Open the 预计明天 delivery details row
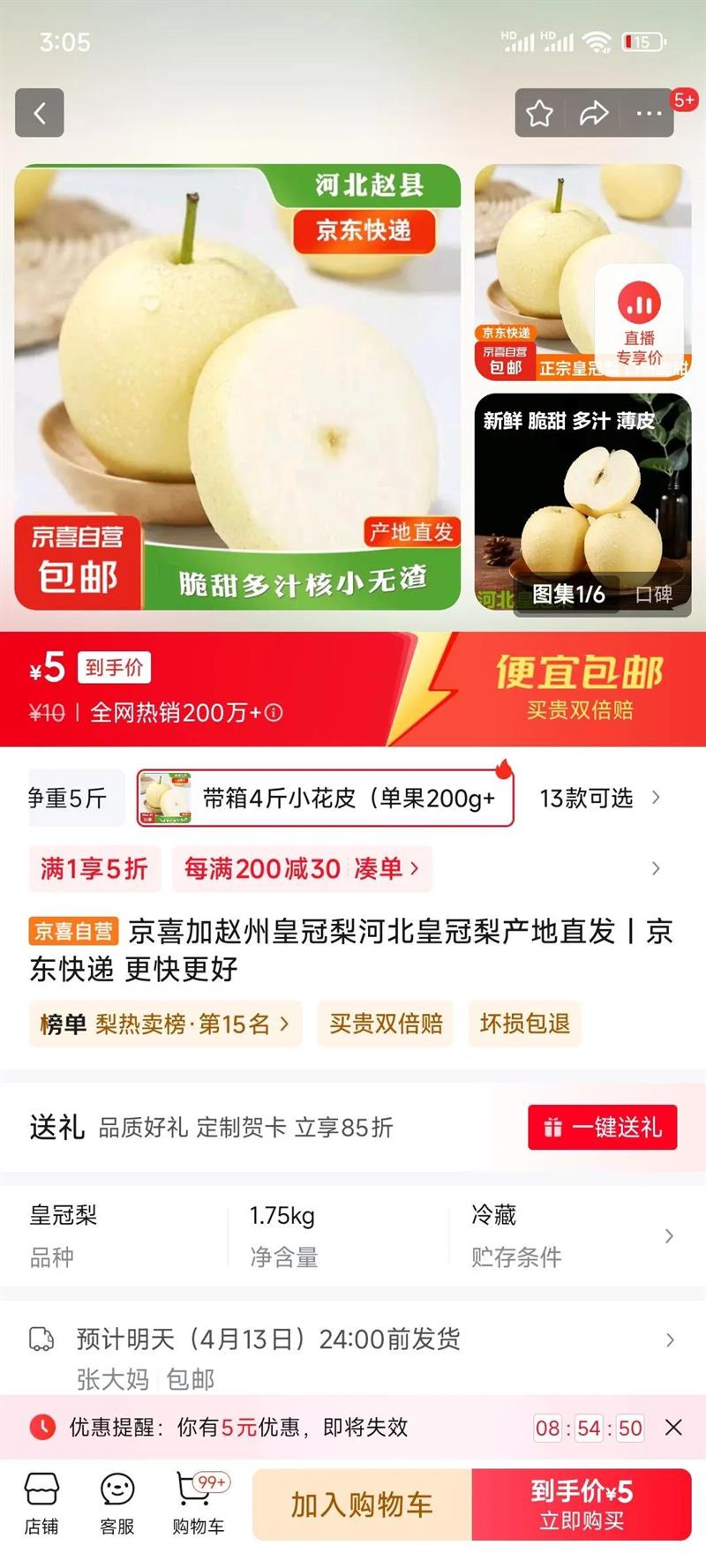Viewport: 706px width, 1568px height. pyautogui.click(x=353, y=1339)
